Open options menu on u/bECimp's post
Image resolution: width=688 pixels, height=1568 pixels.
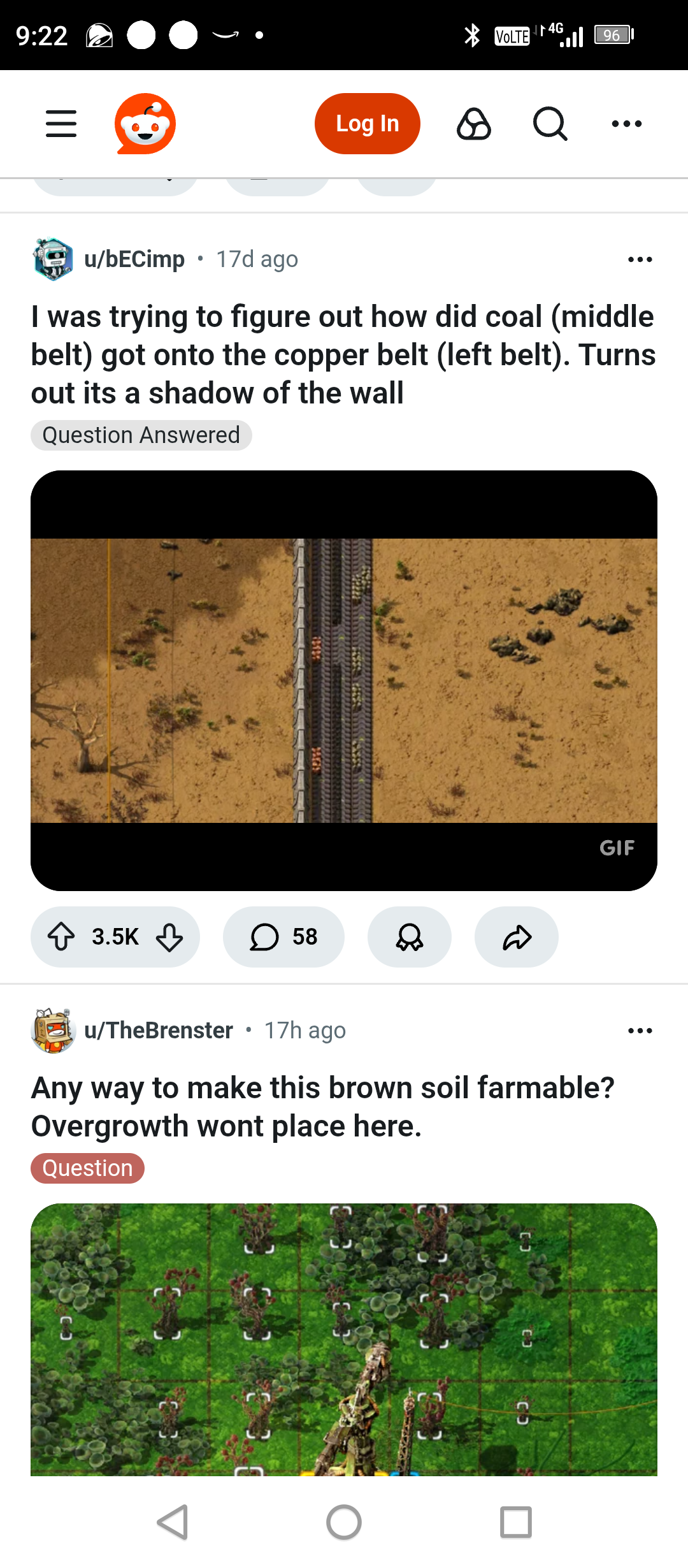(x=640, y=259)
